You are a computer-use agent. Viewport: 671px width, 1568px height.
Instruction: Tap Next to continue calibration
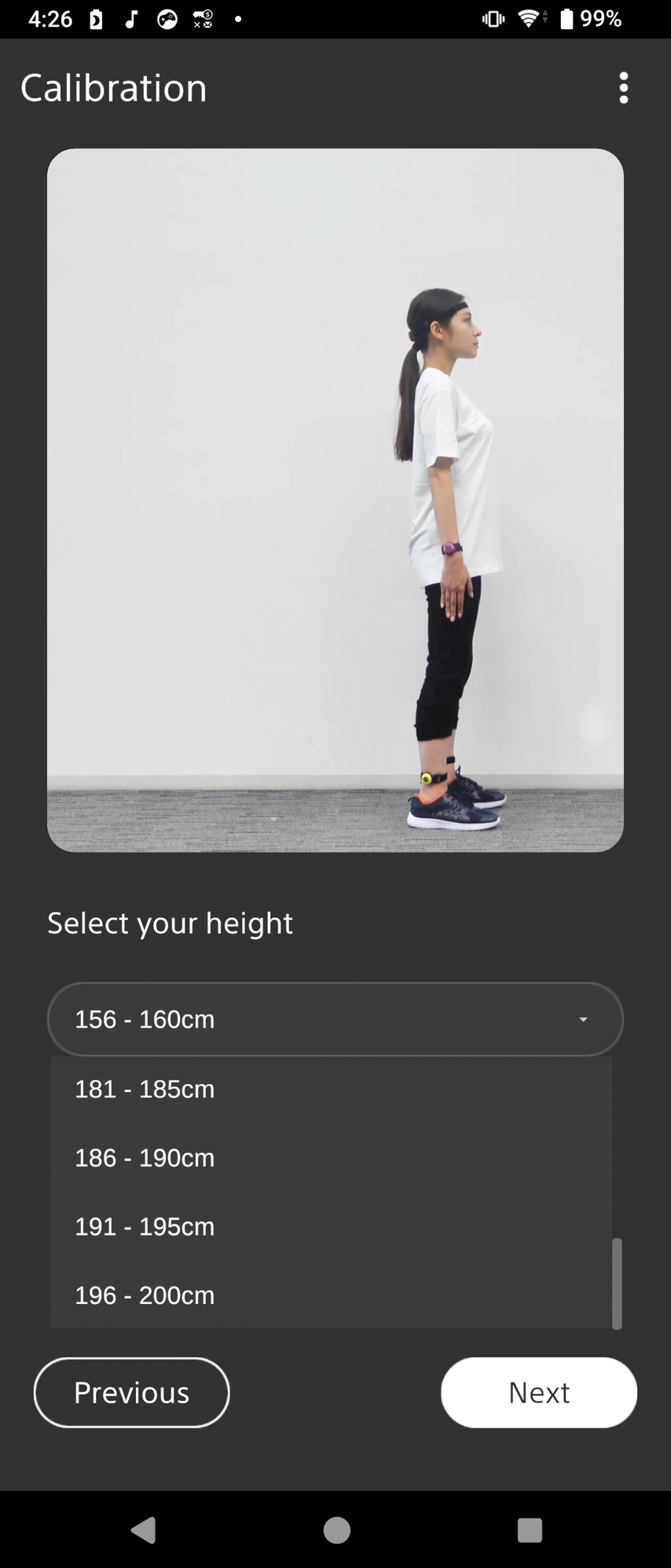tap(538, 1393)
